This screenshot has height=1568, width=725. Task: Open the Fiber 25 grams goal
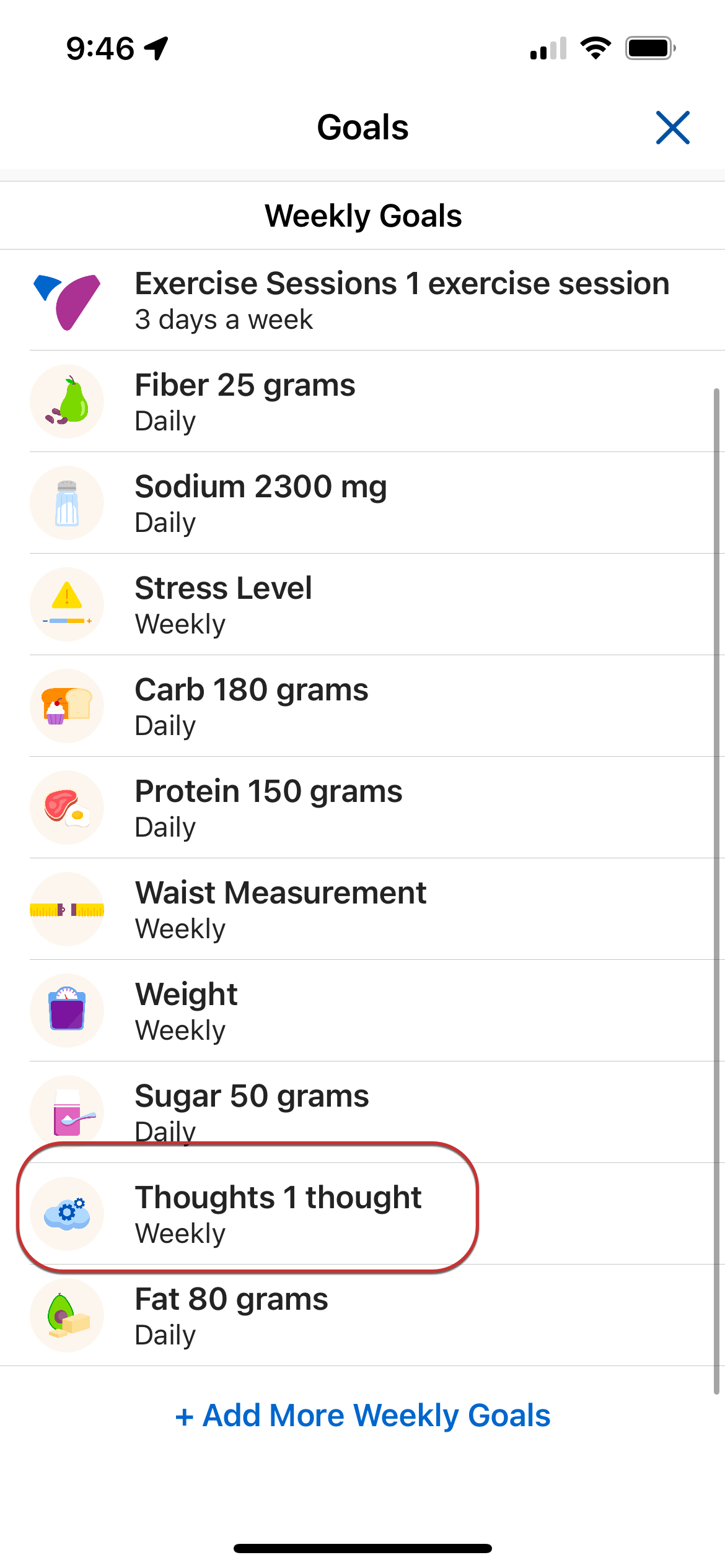tap(362, 401)
